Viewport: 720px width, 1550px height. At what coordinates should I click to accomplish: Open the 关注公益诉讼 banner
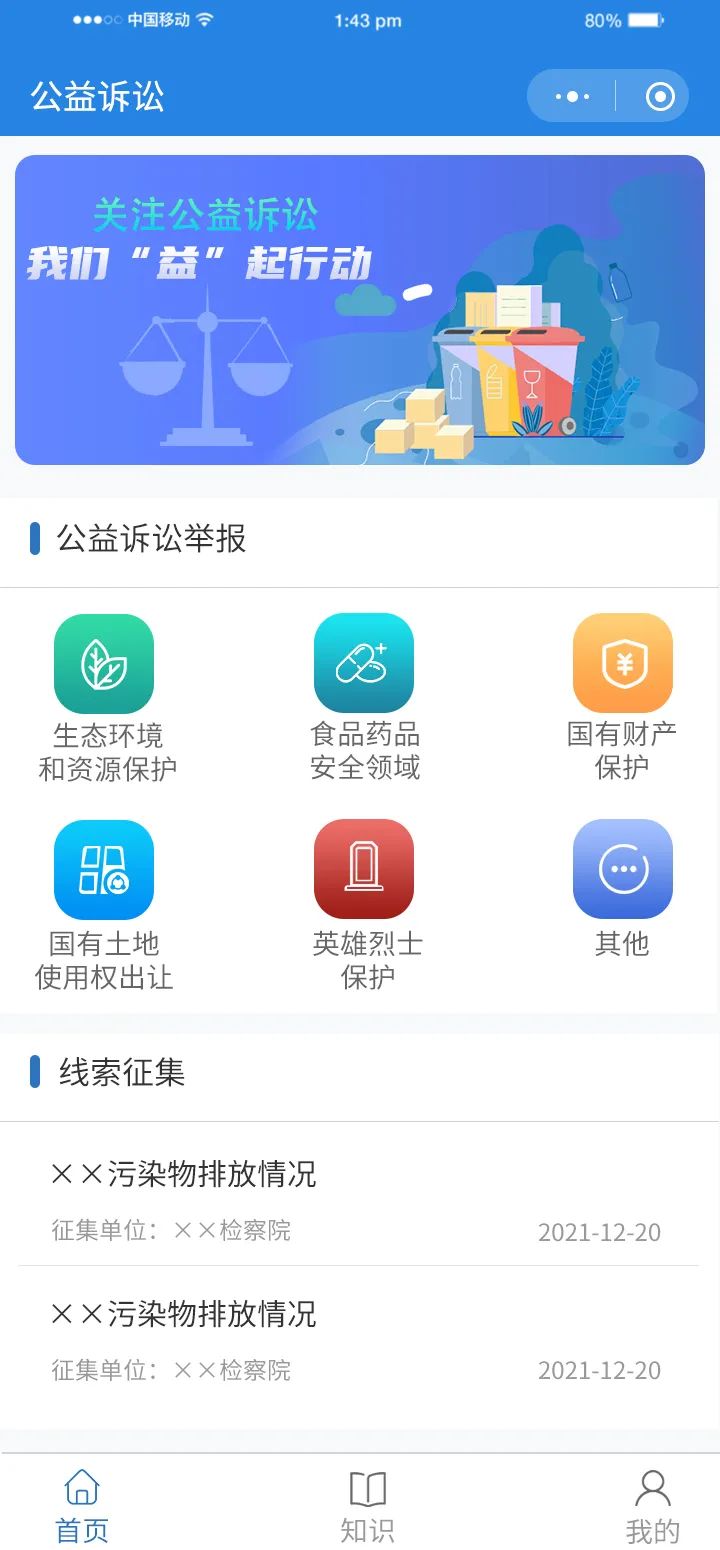(x=360, y=310)
